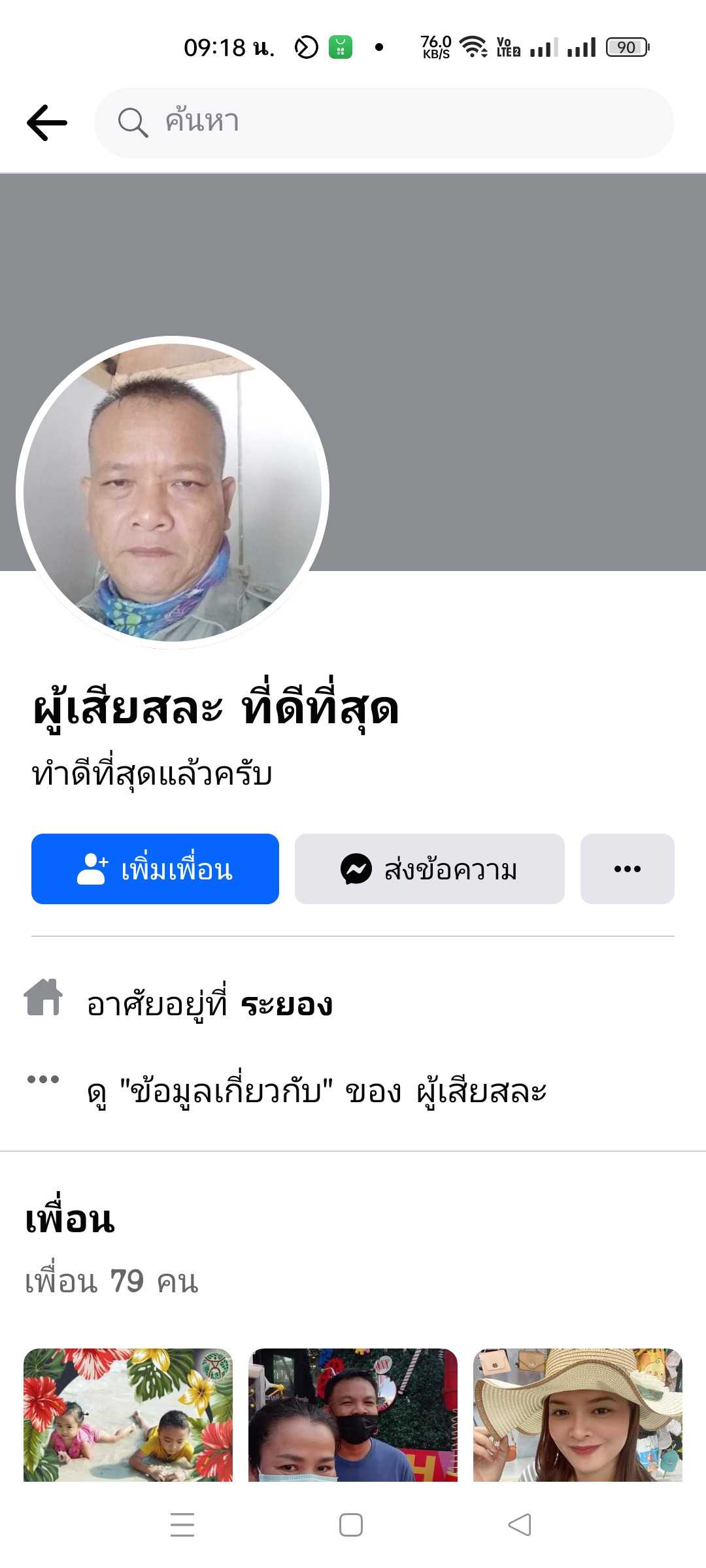Tap the เพิ่มเพื่อน add friend button
The image size is (706, 1568).
point(155,869)
